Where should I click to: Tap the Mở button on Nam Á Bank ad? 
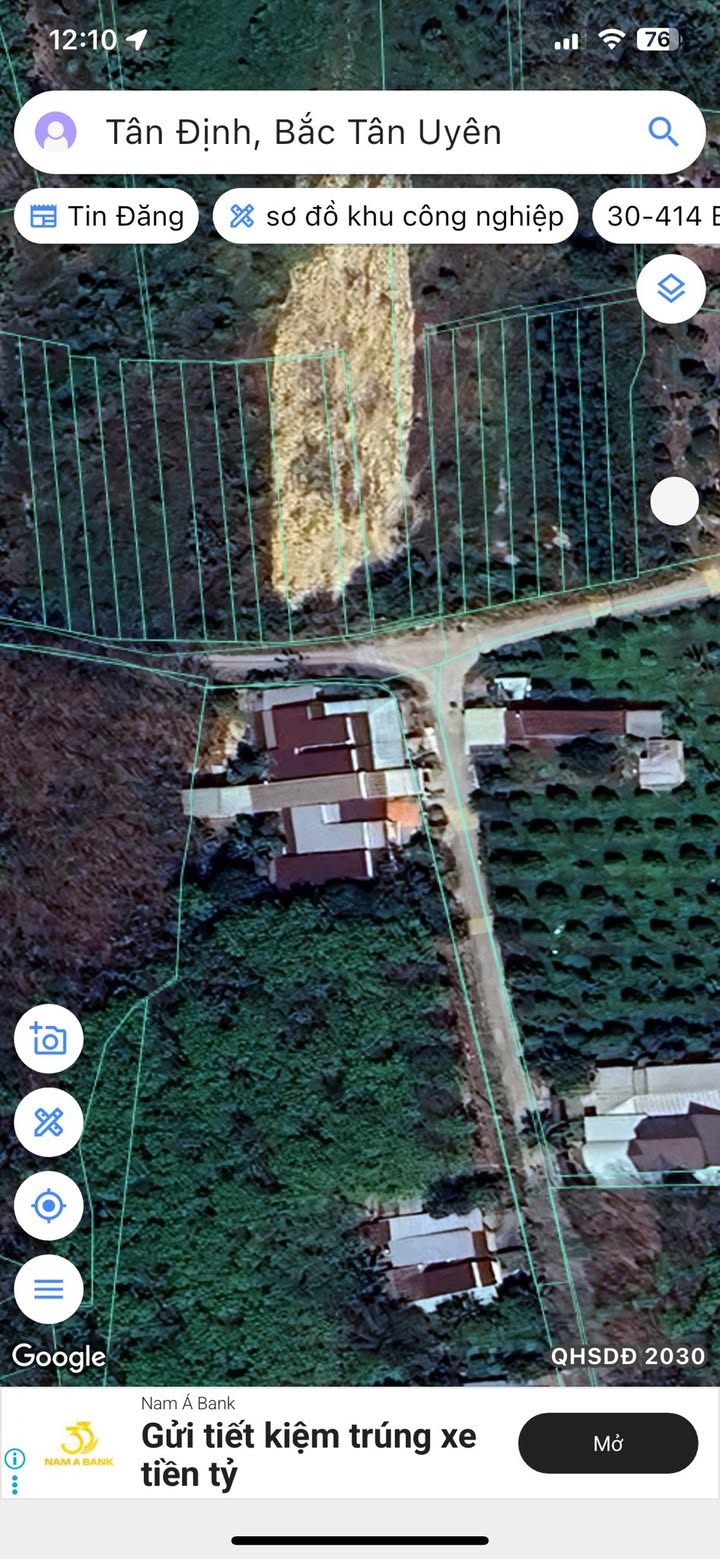click(608, 1443)
